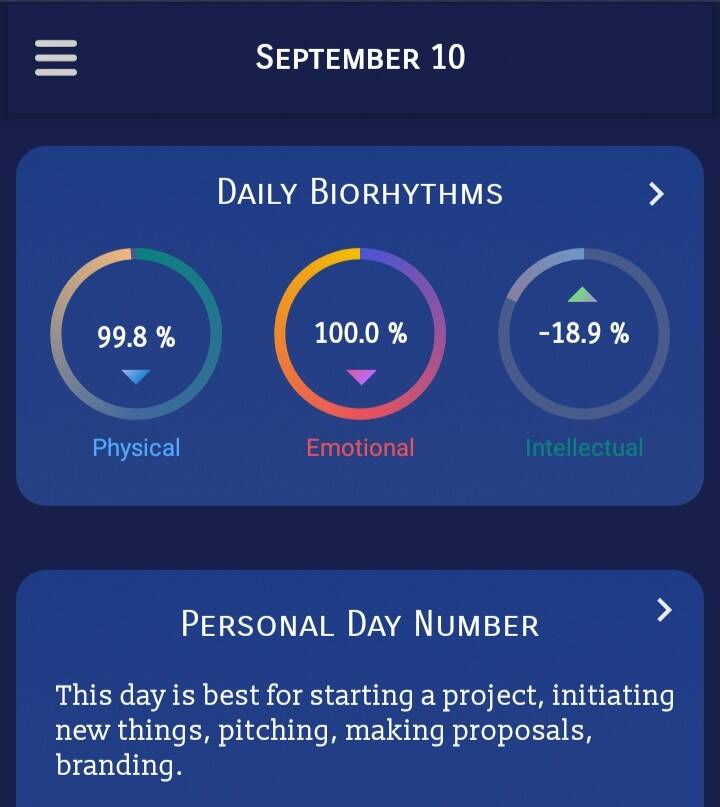Expand Daily Biorhythms with its chevron
Image resolution: width=720 pixels, height=807 pixels.
click(x=656, y=193)
